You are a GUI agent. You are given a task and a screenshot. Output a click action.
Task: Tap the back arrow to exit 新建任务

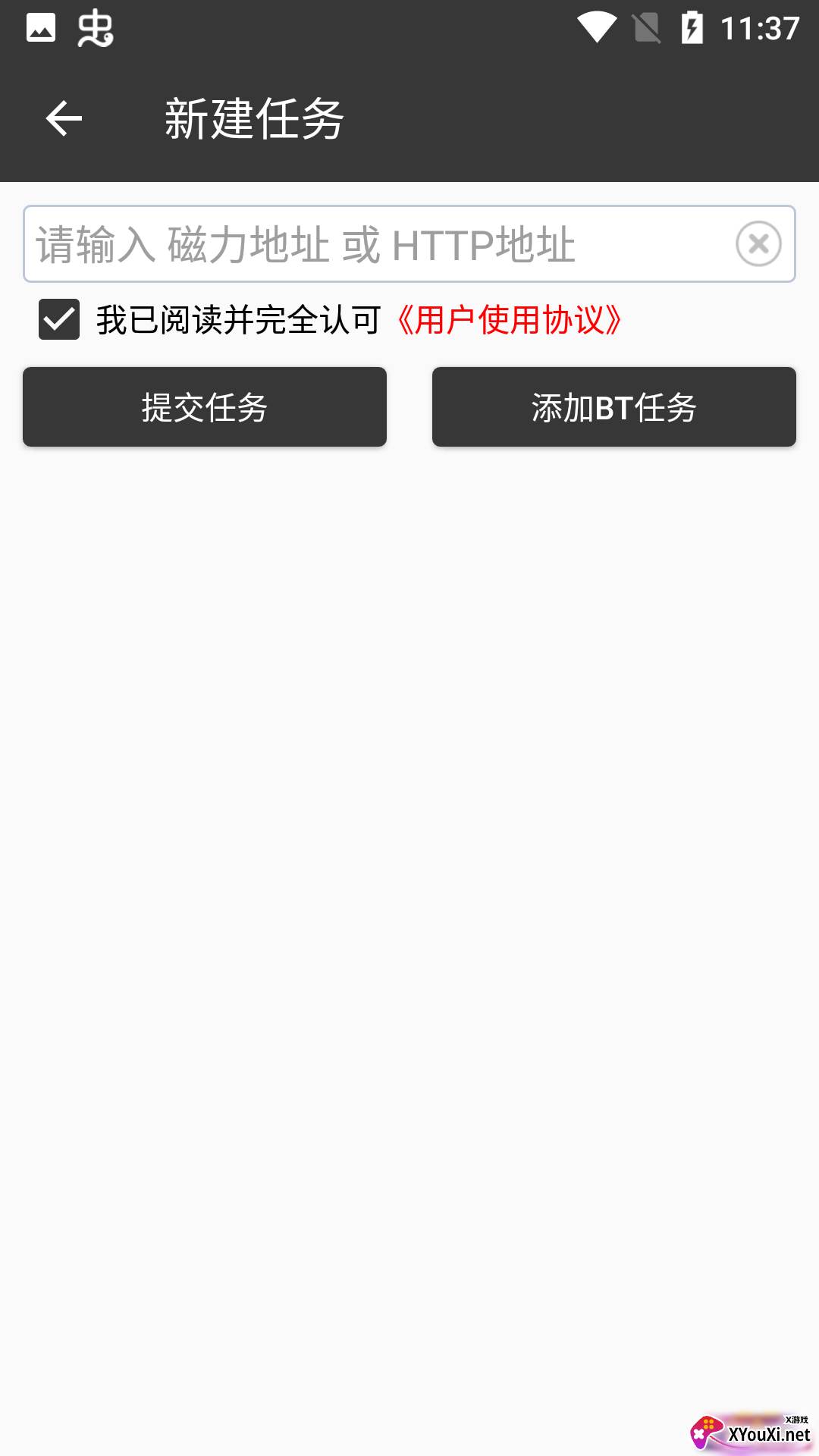coord(64,118)
